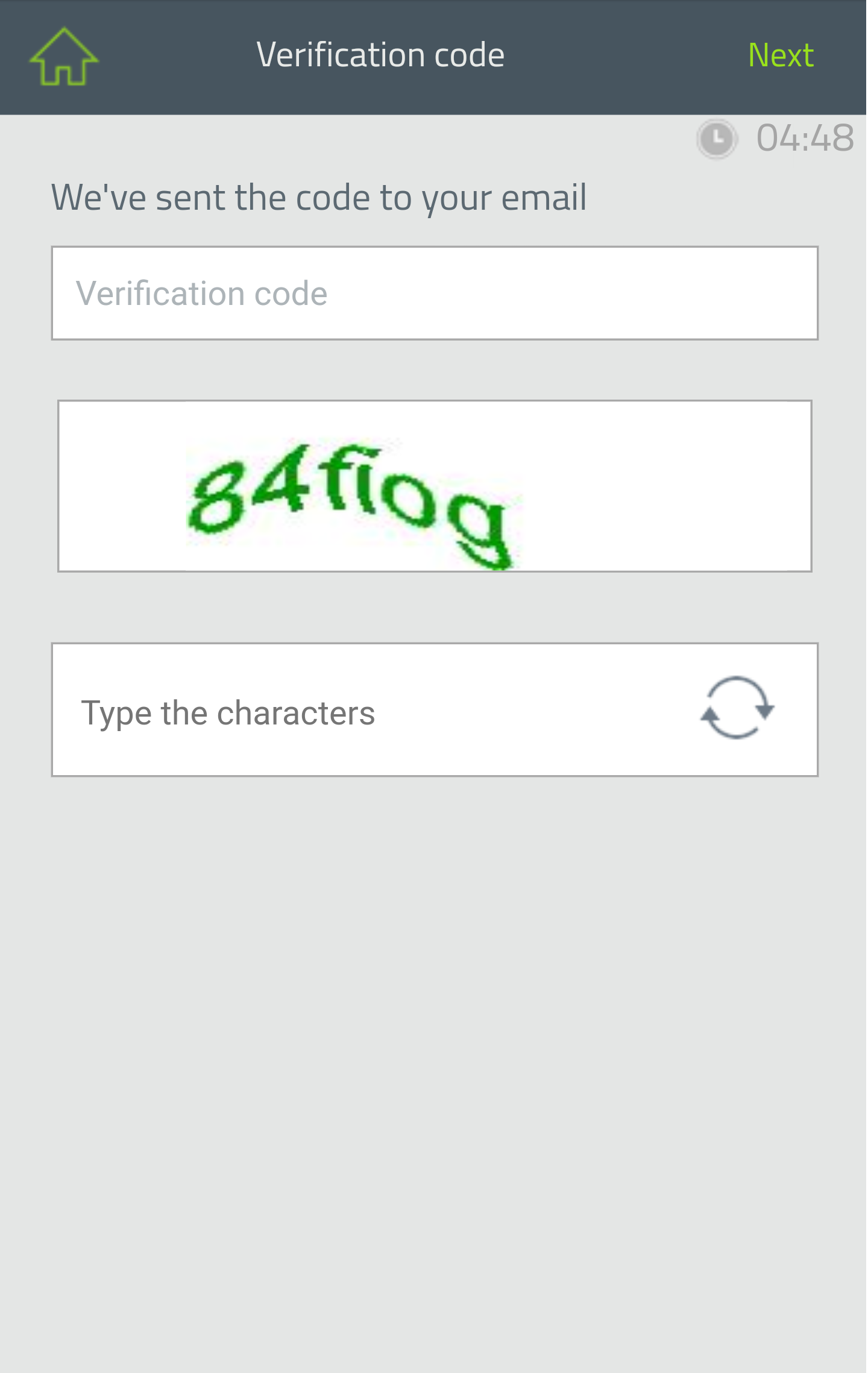The width and height of the screenshot is (868, 1373).
Task: Tap Next to continue
Action: (x=780, y=55)
